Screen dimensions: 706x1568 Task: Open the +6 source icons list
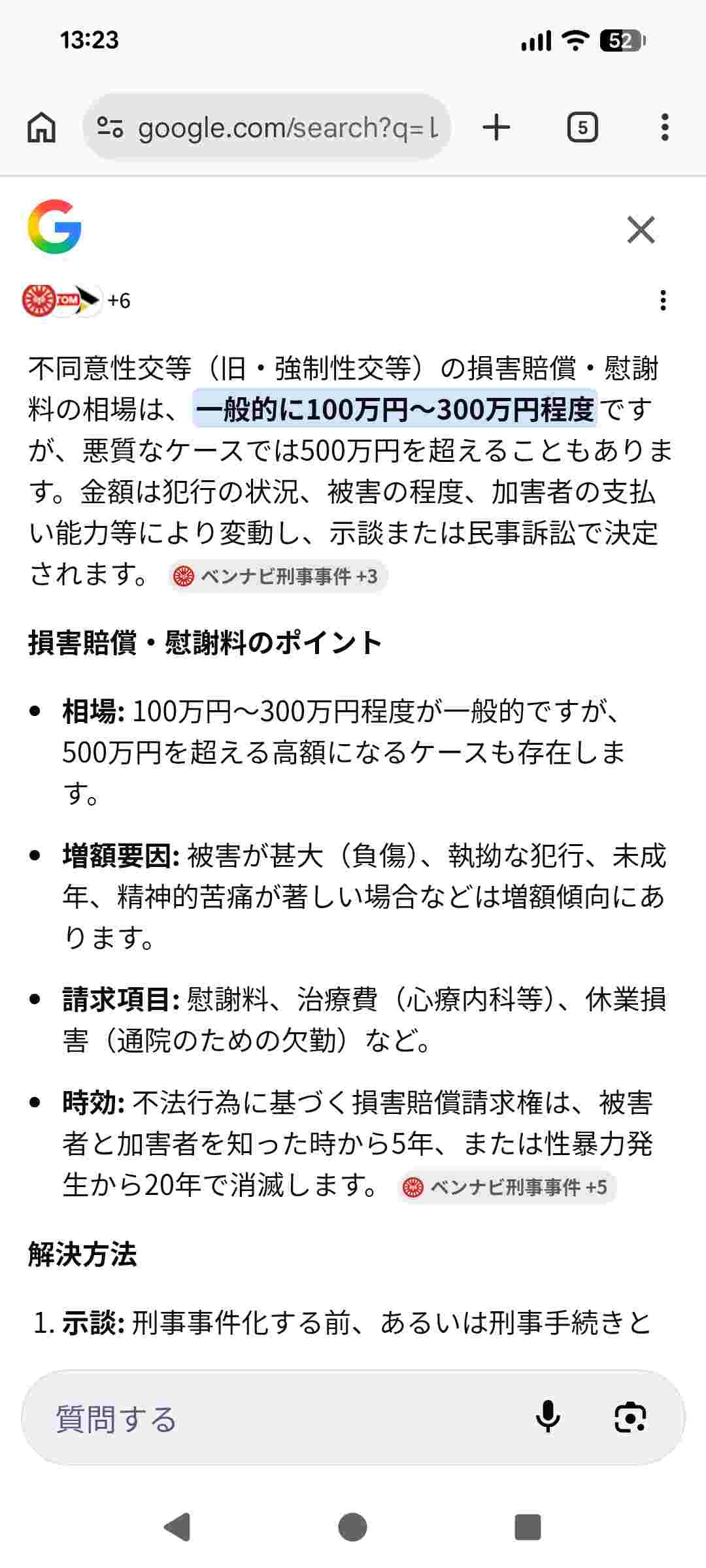(x=77, y=301)
